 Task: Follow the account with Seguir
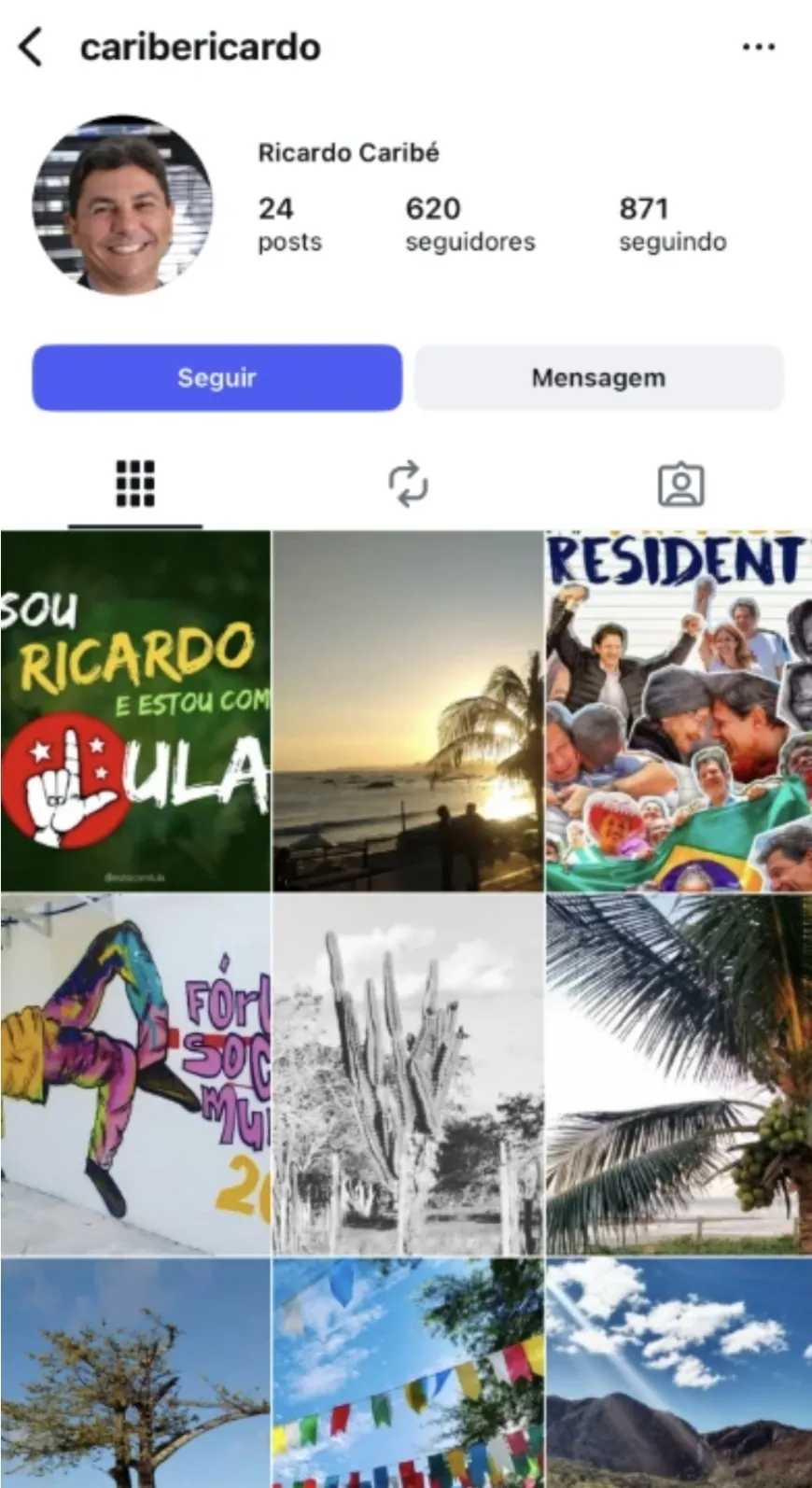click(x=217, y=378)
